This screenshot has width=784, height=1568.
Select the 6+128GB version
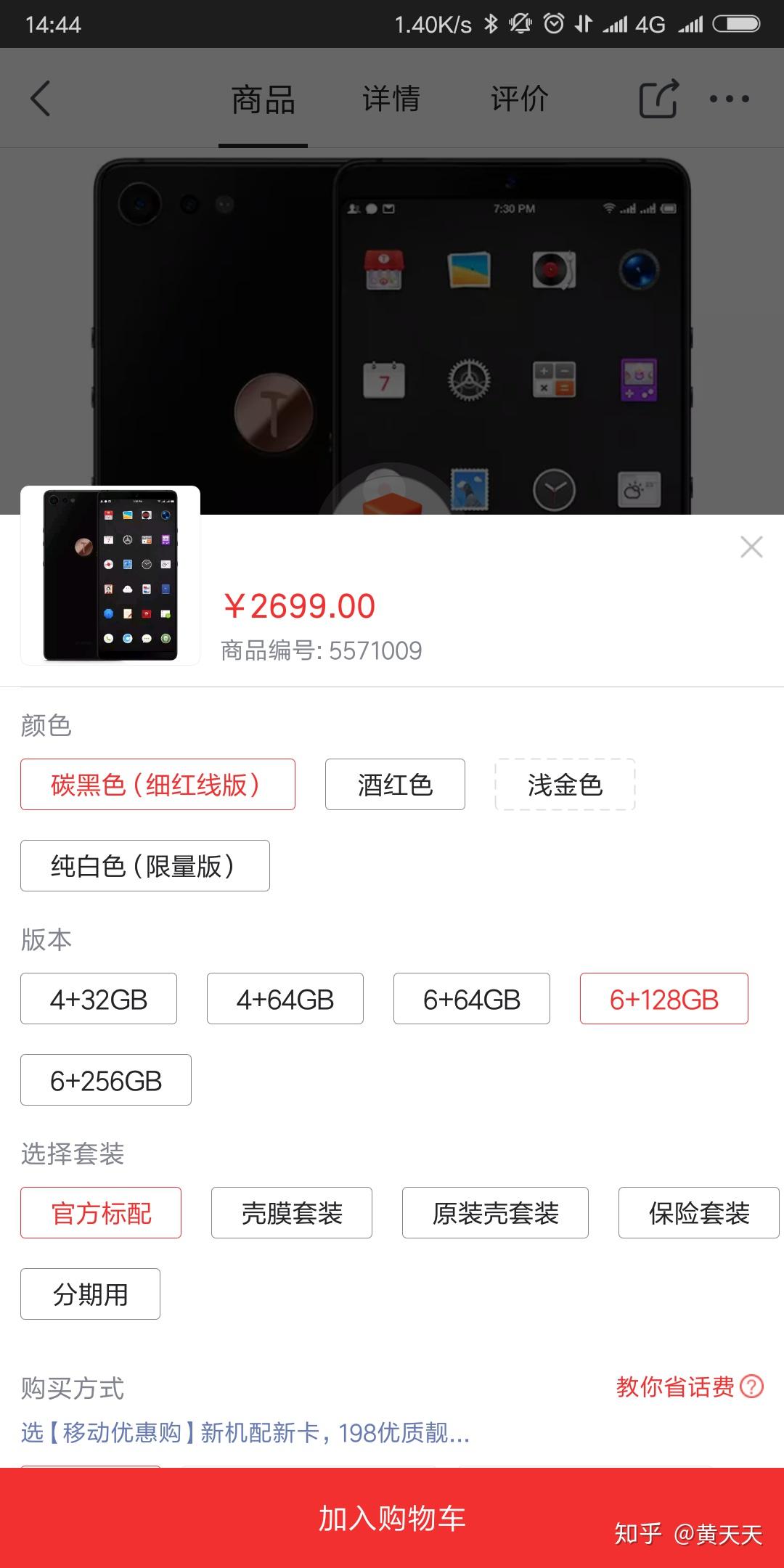point(663,999)
